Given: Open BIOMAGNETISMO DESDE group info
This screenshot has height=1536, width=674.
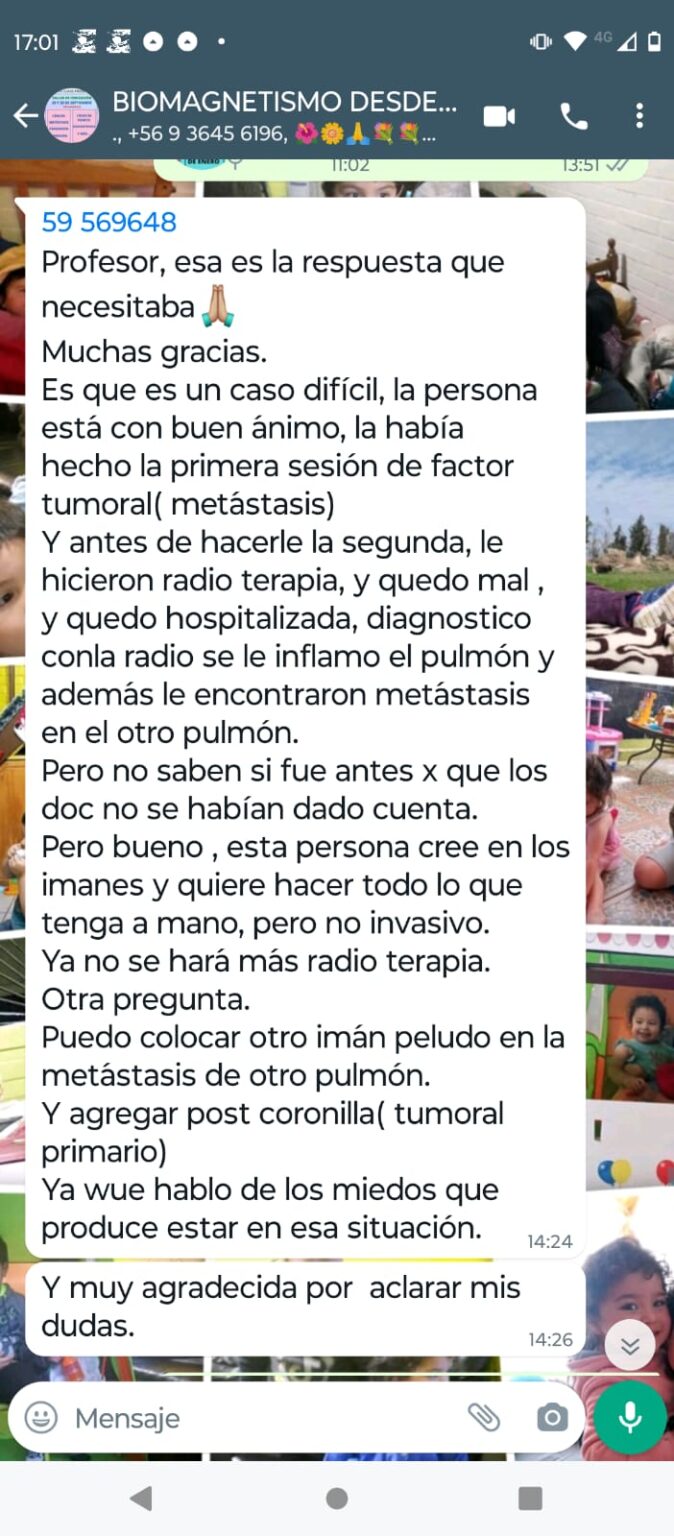Looking at the screenshot, I should click(285, 116).
